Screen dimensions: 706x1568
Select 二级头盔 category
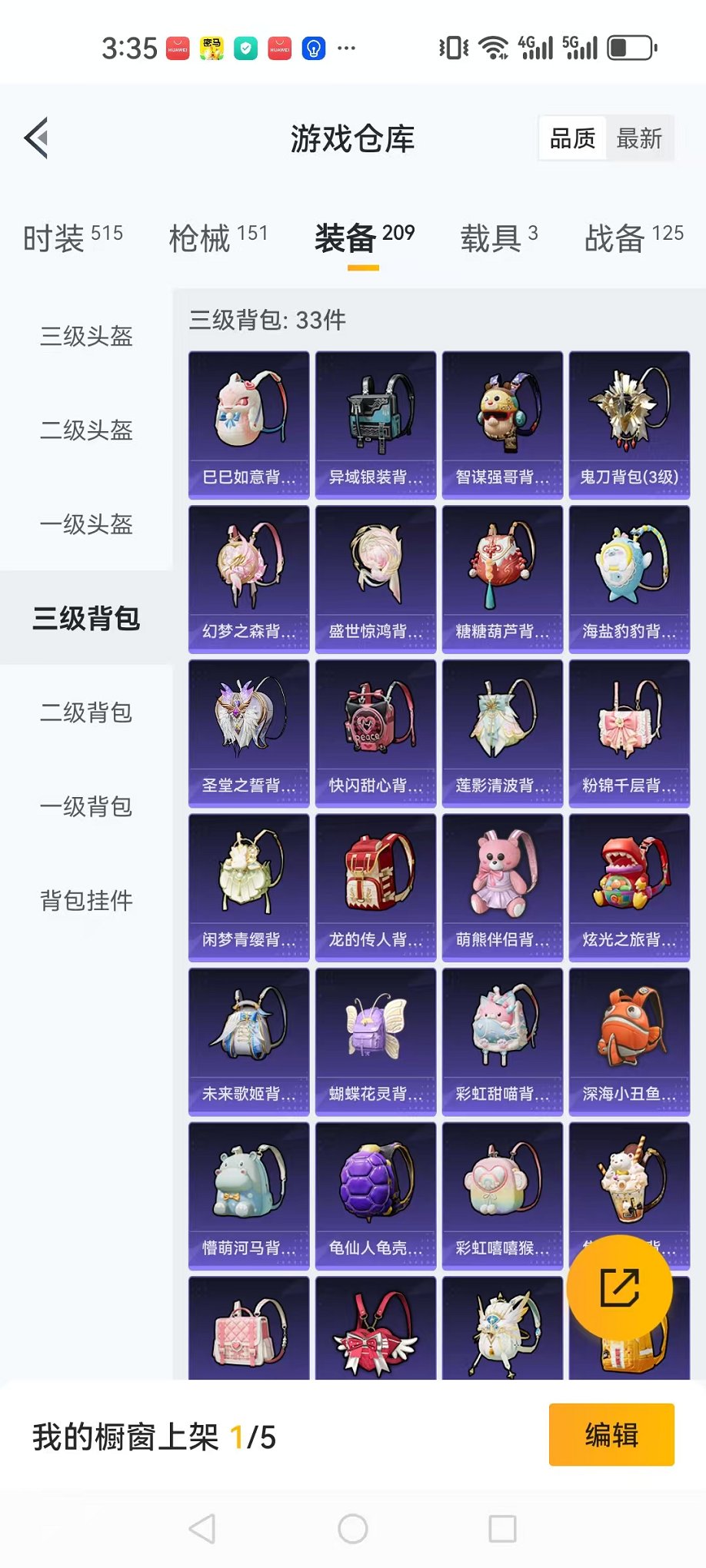(x=86, y=430)
